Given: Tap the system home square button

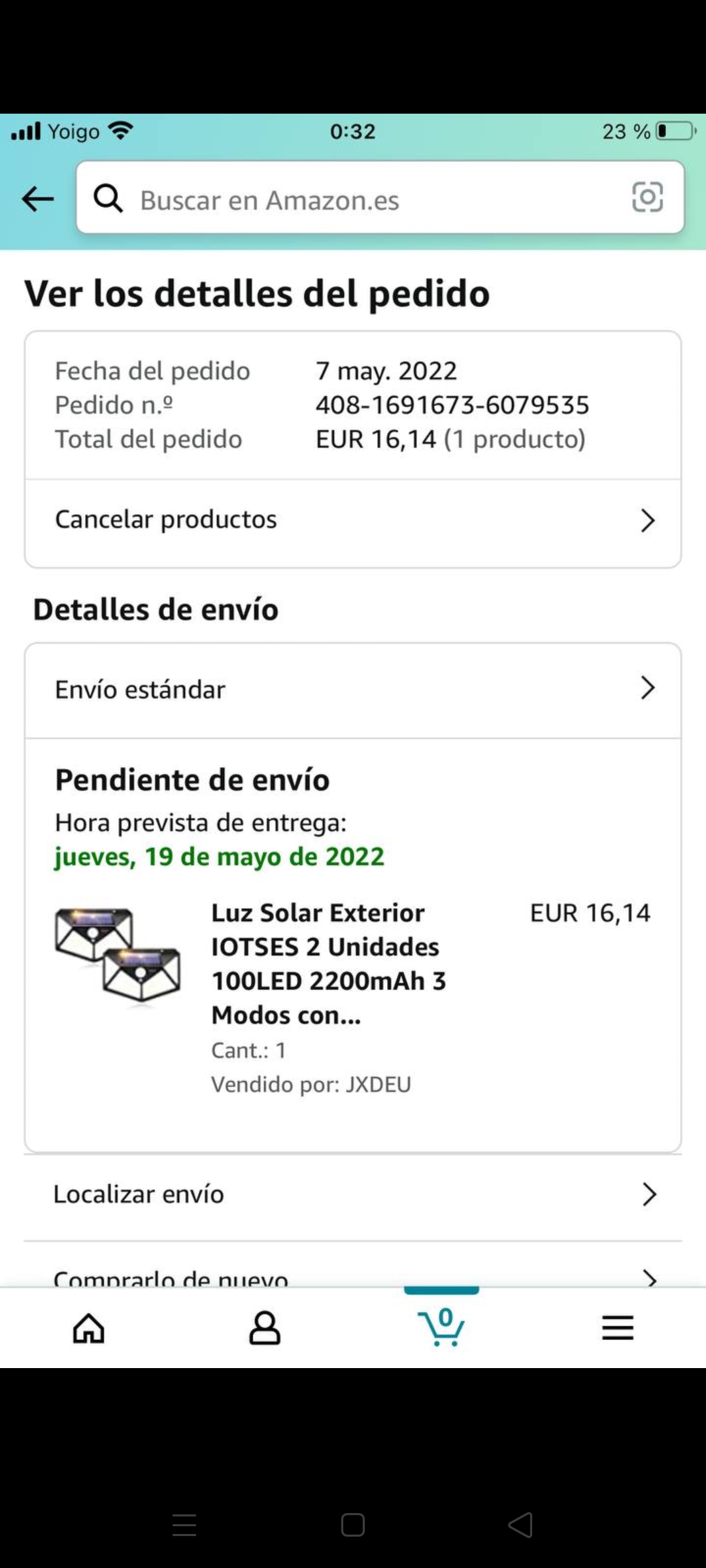Looking at the screenshot, I should [353, 1526].
